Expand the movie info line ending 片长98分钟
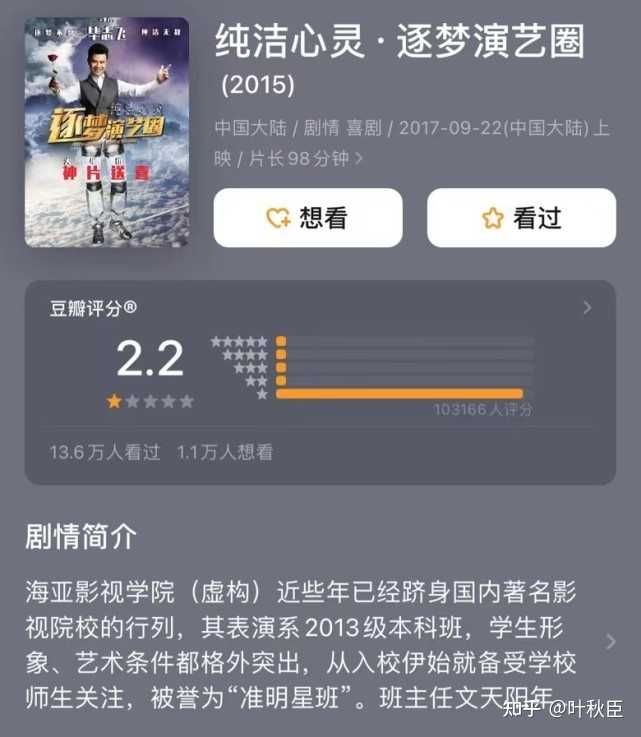641x737 pixels. (x=358, y=158)
